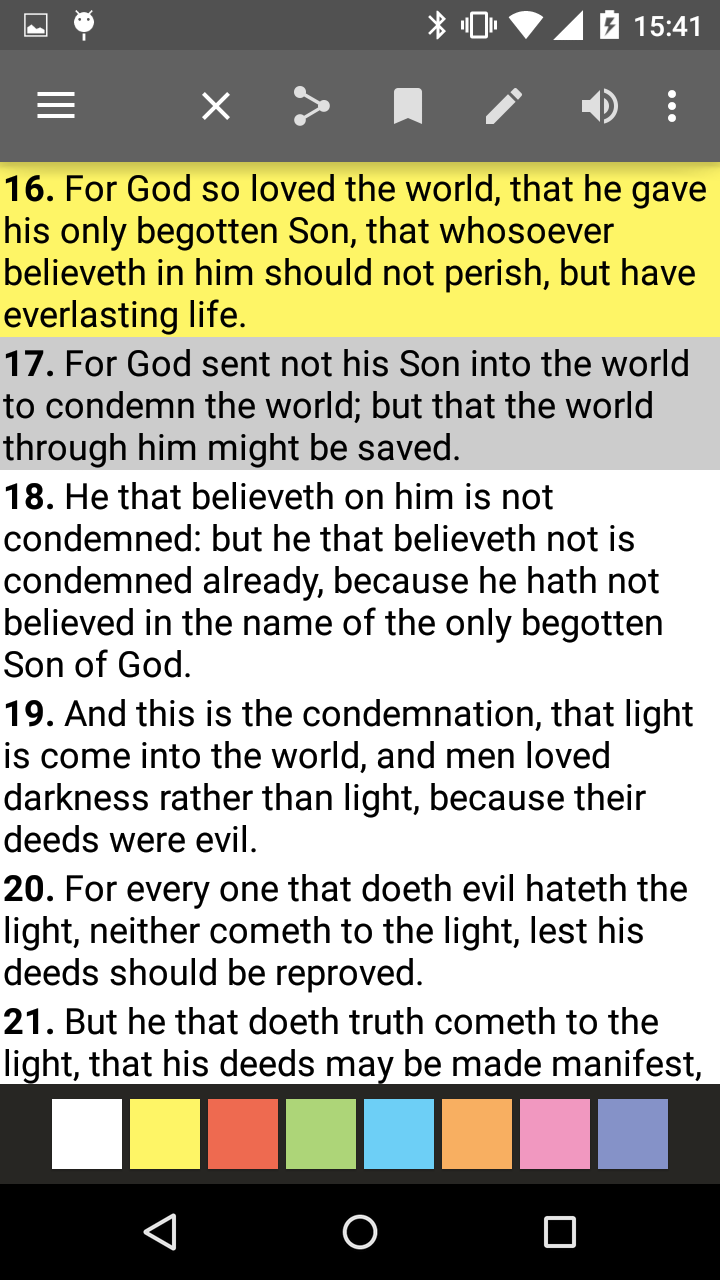Image resolution: width=720 pixels, height=1280 pixels.
Task: Choose the orange highlight color
Action: 477,1134
